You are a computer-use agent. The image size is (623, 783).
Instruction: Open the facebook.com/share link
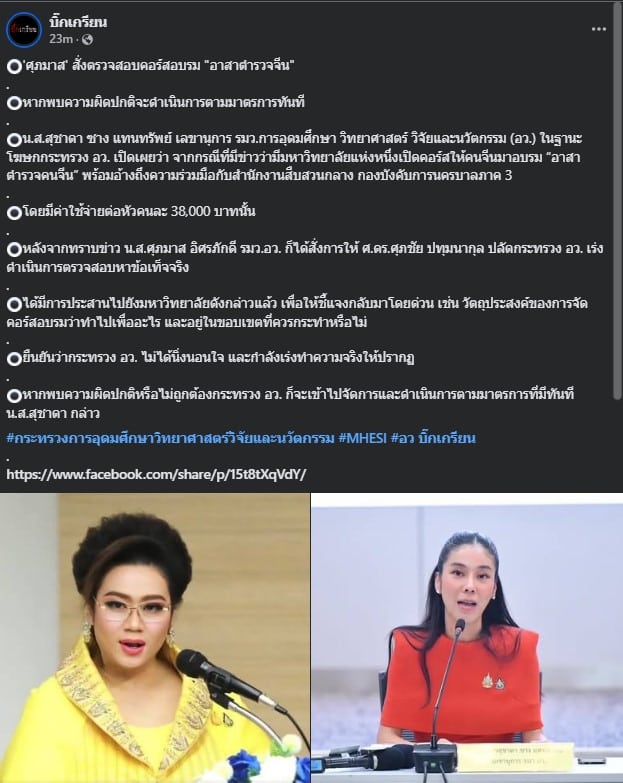[155, 474]
